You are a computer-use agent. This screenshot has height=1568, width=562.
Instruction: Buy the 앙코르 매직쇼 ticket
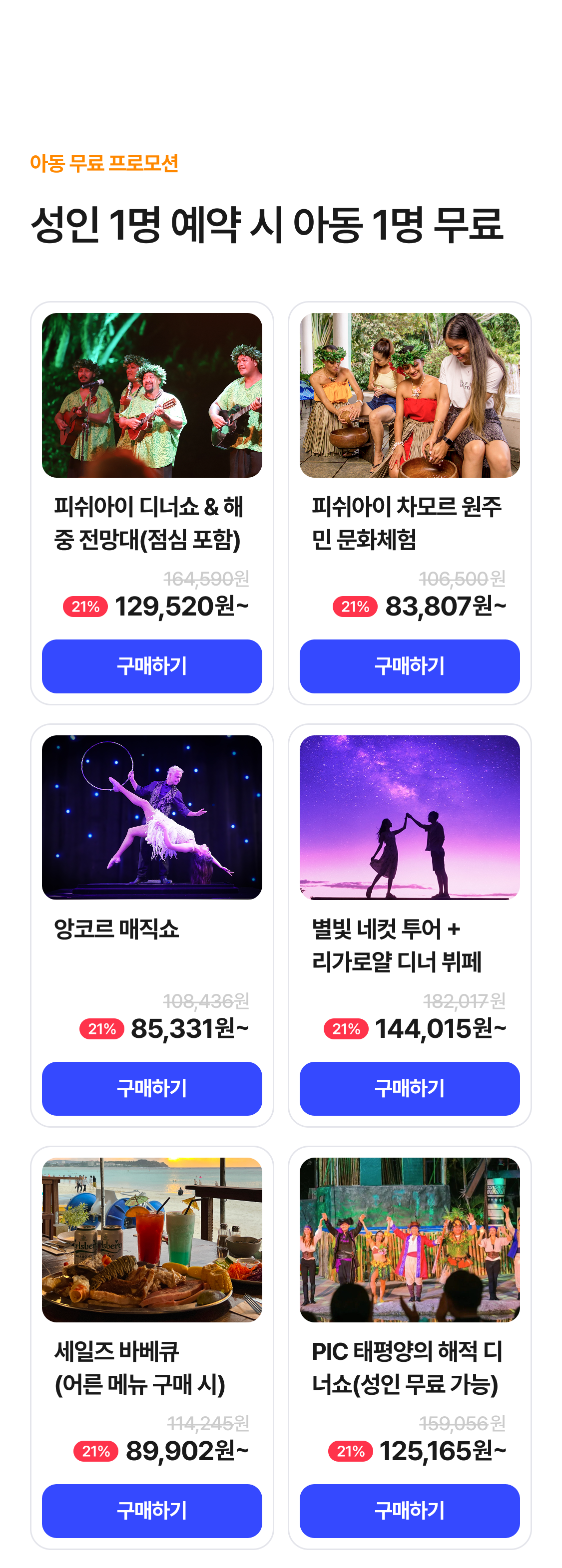pyautogui.click(x=151, y=1088)
